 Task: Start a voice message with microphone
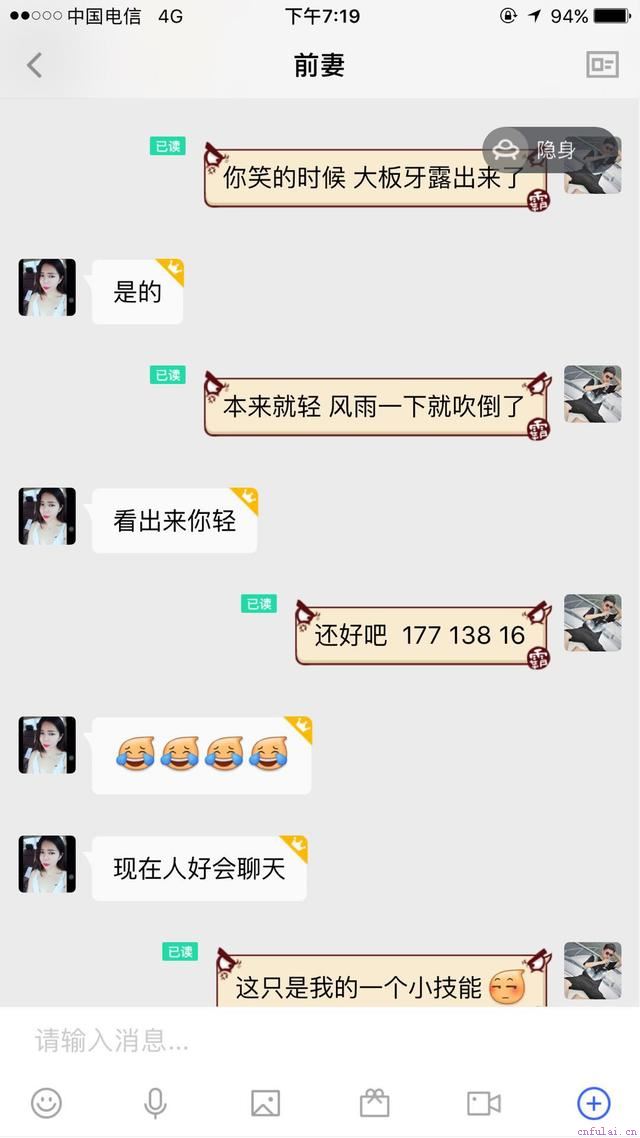[x=155, y=1103]
